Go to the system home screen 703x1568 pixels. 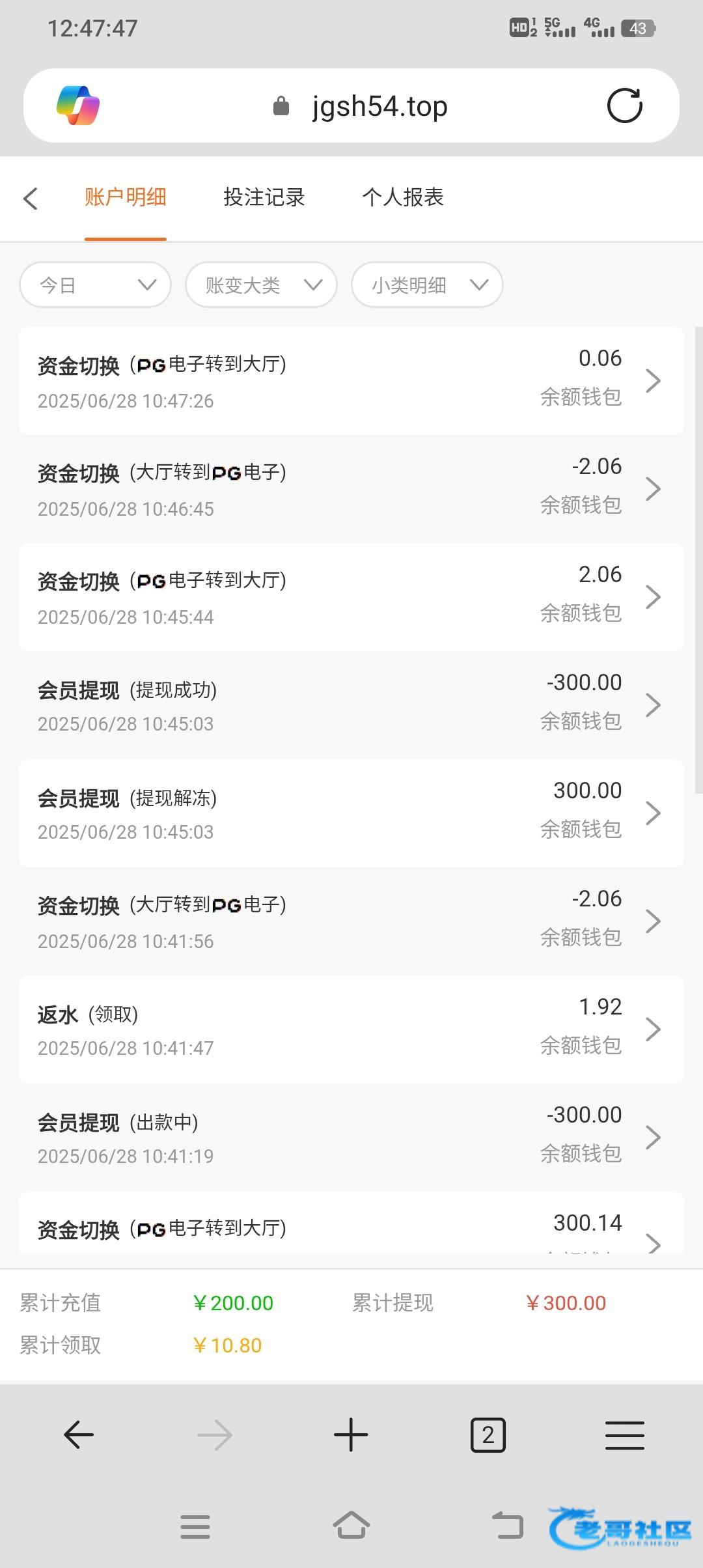[351, 1526]
